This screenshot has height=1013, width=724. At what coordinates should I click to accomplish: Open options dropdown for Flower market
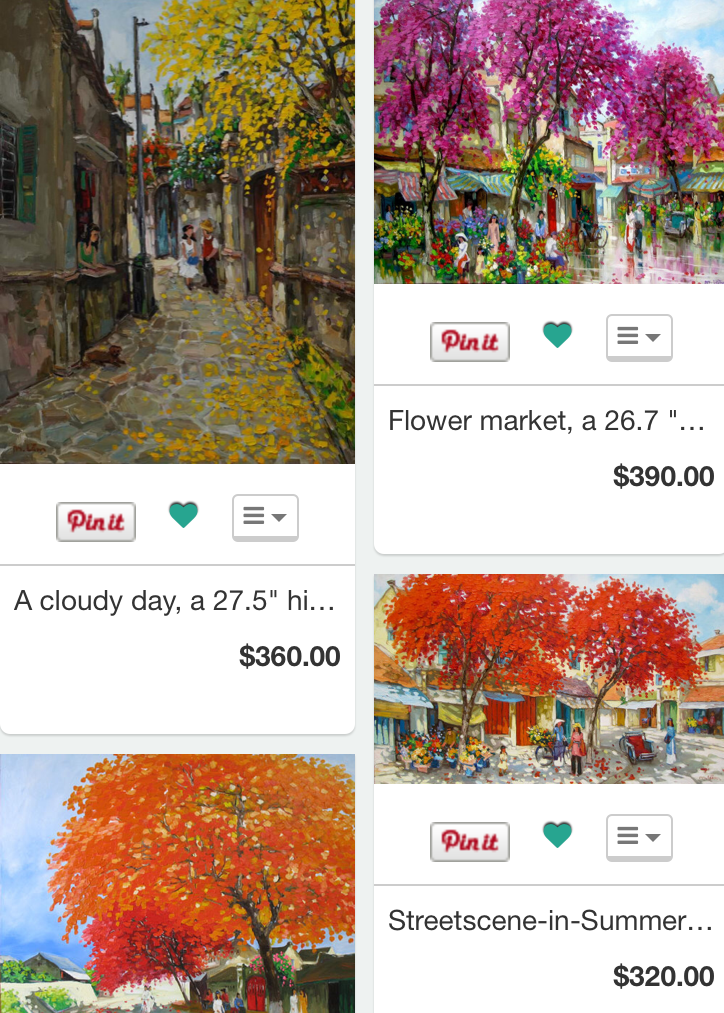pos(639,337)
